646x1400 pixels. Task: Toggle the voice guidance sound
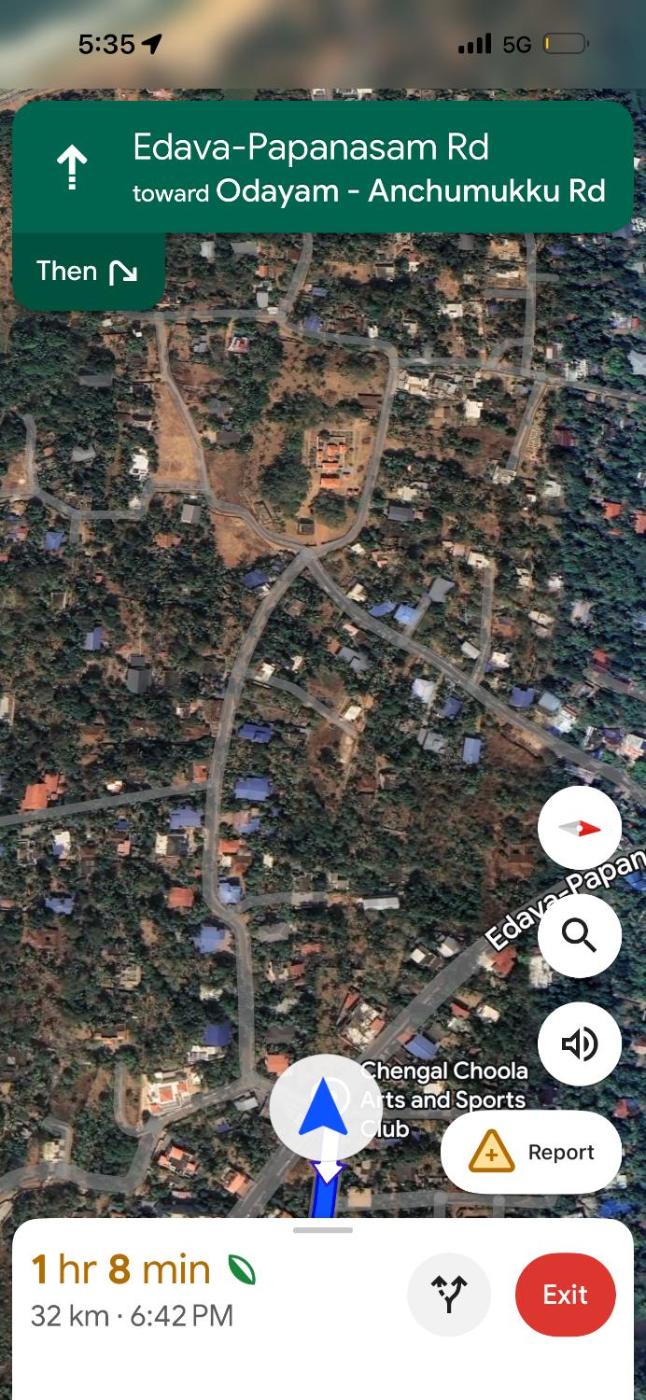(579, 1044)
